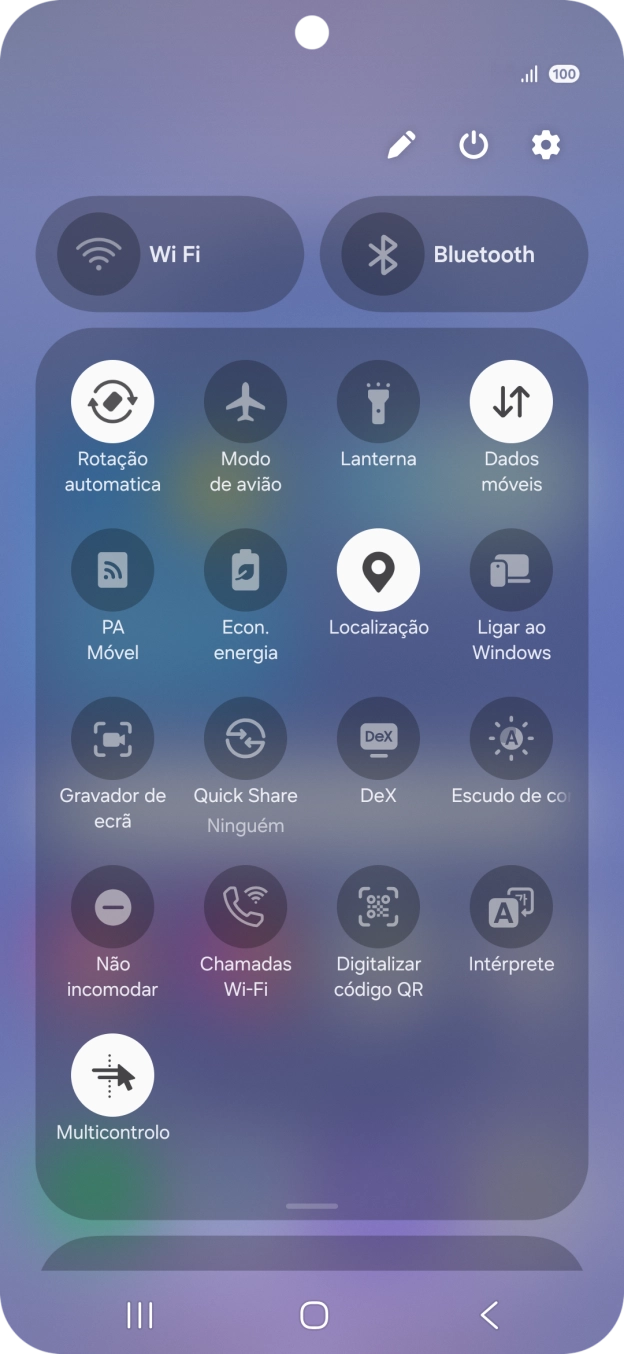The width and height of the screenshot is (624, 1354).
Task: Open settings via the gear icon
Action: (x=545, y=146)
